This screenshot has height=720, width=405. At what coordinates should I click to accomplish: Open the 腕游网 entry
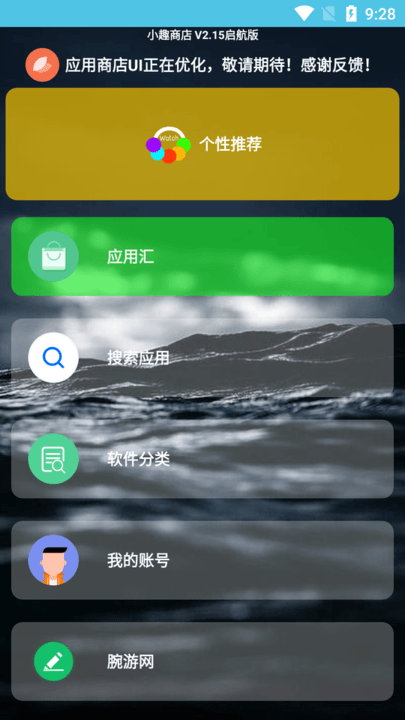202,661
